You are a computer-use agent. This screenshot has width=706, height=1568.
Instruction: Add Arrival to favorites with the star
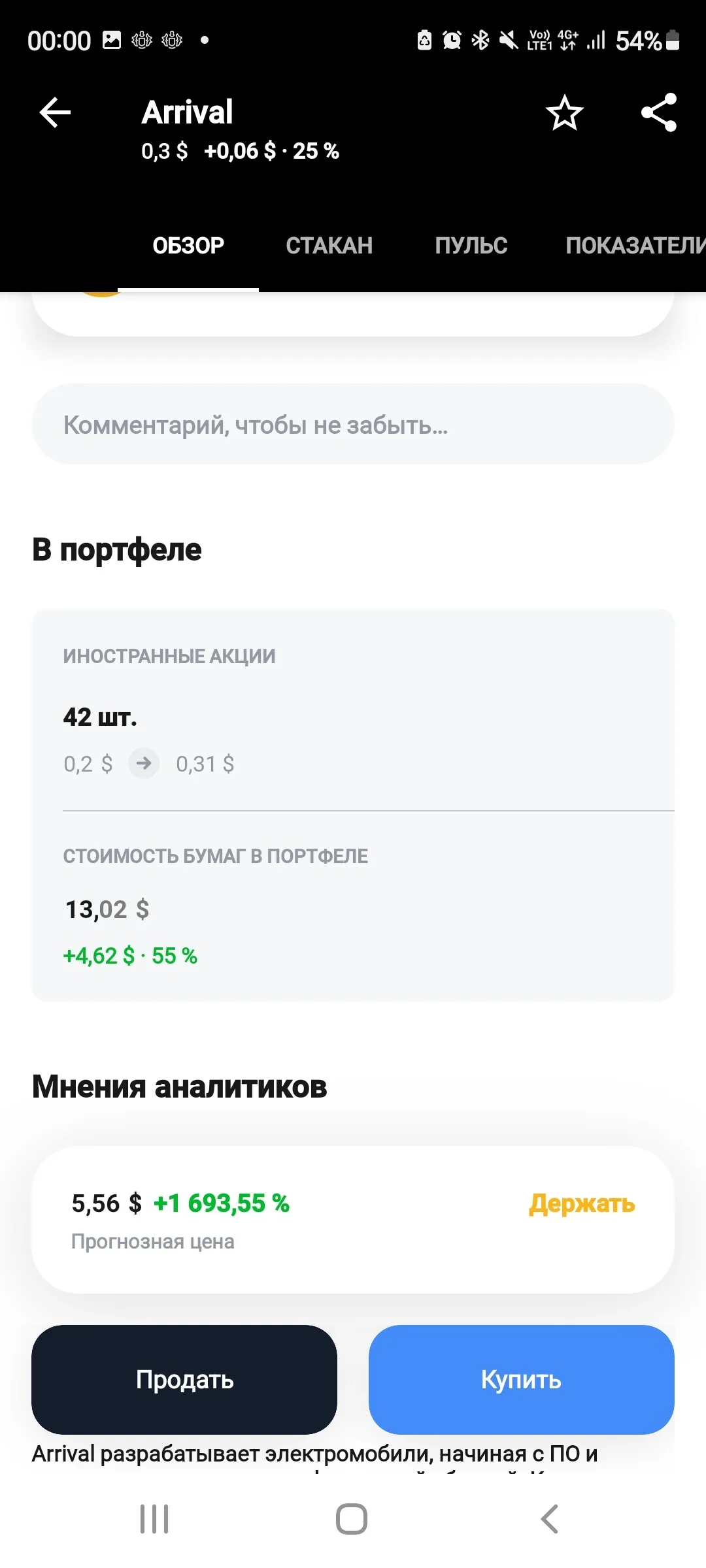pyautogui.click(x=565, y=112)
